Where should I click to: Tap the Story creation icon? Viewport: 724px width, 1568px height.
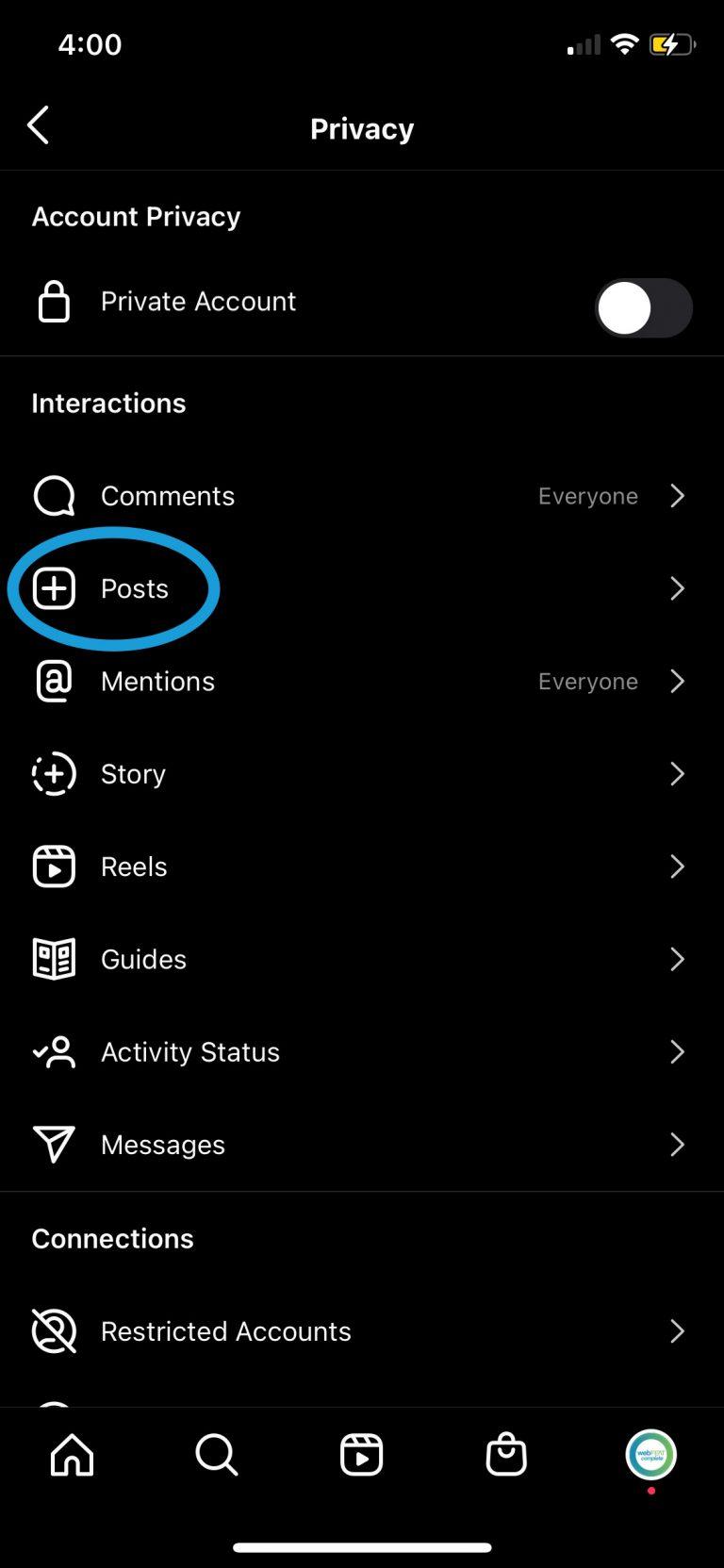coord(54,773)
